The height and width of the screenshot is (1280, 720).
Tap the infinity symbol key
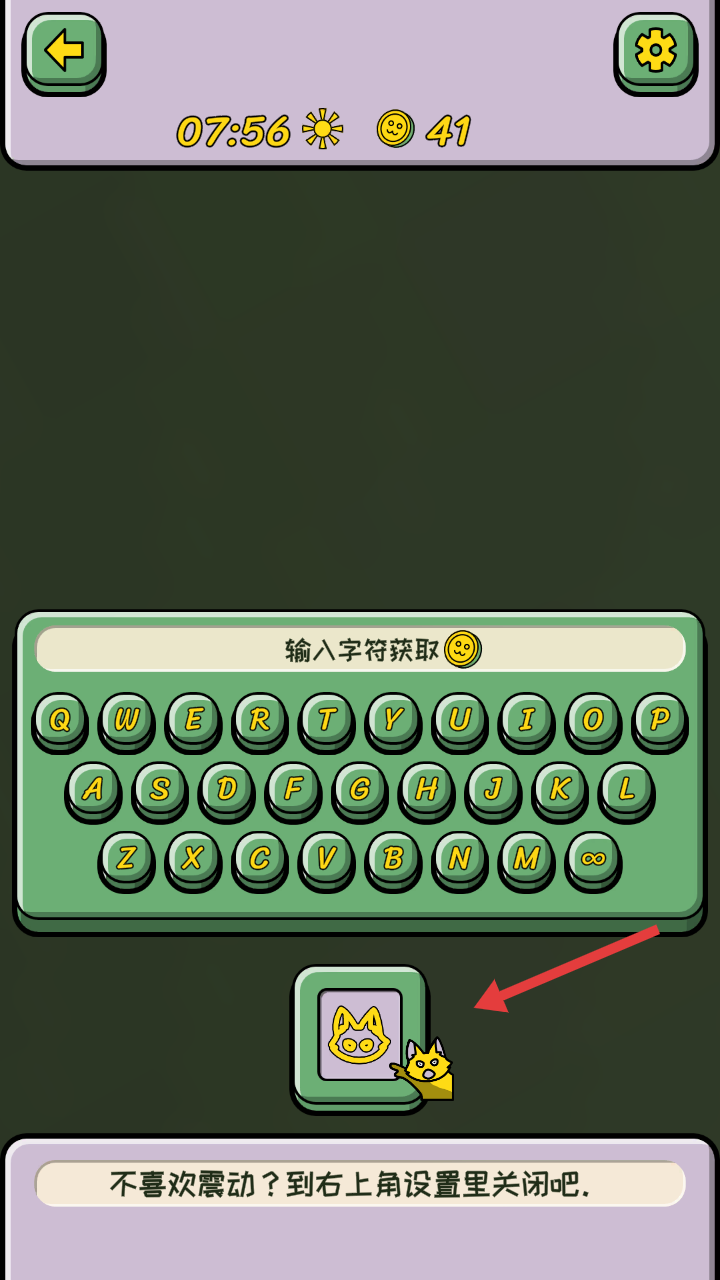pos(594,859)
